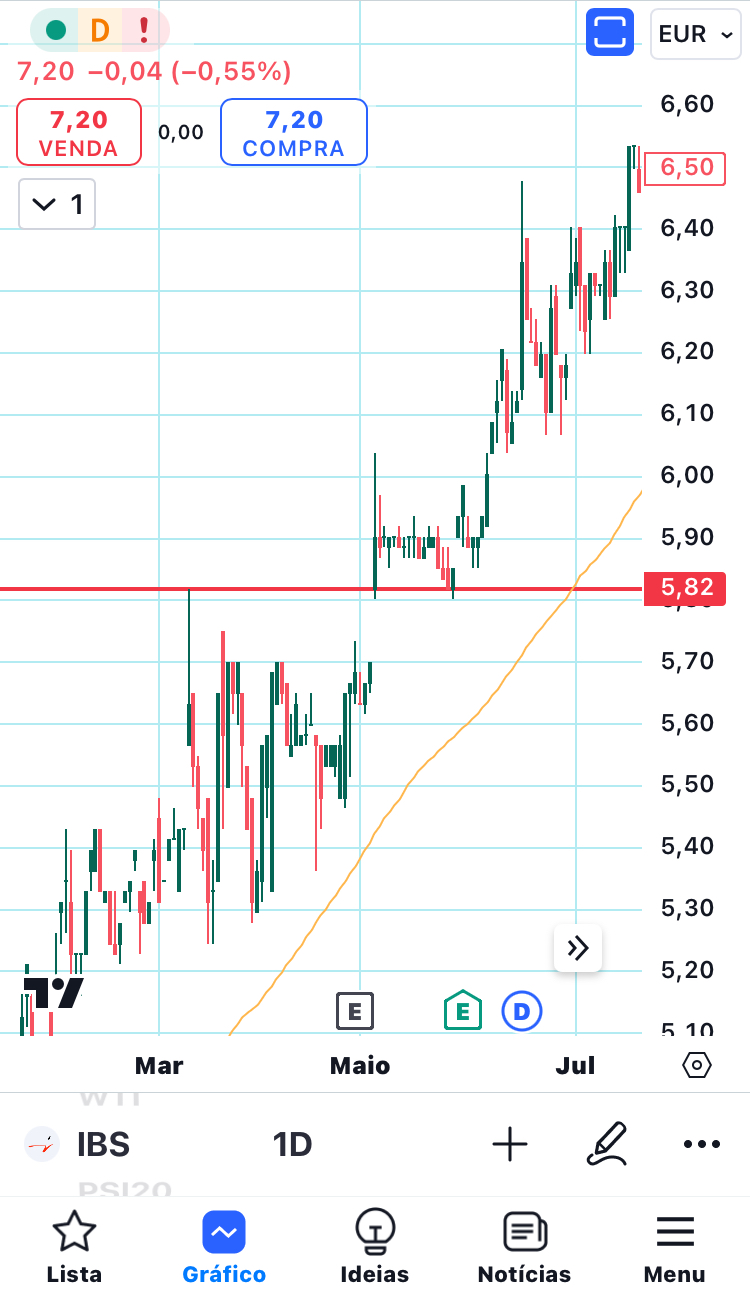This screenshot has height=1294, width=750.
Task: Expand the indicators legend
Action: tap(57, 205)
